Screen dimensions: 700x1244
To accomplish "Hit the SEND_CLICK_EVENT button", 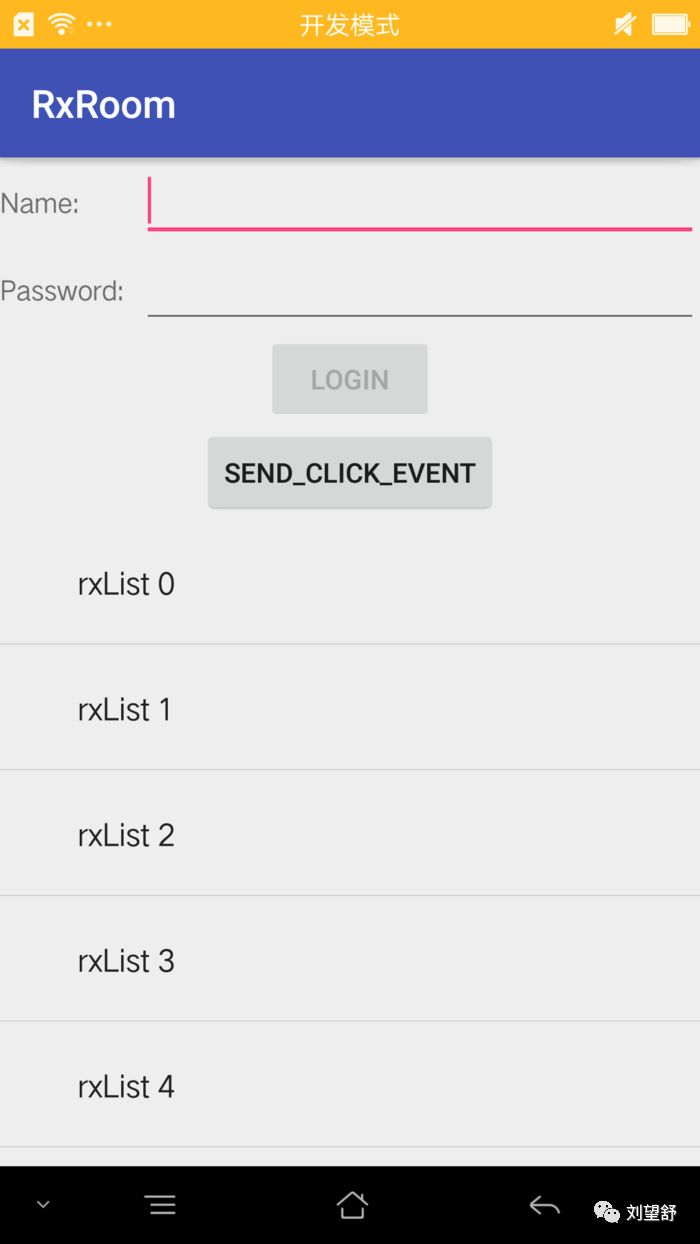I will click(350, 473).
